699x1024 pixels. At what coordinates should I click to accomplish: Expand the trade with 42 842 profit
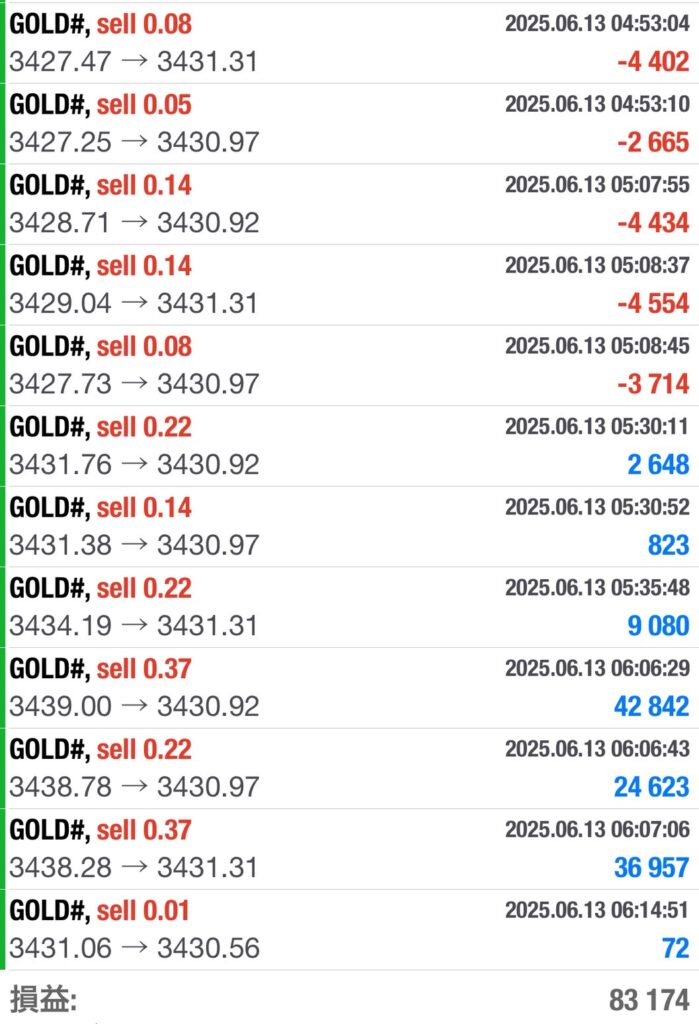[349, 688]
